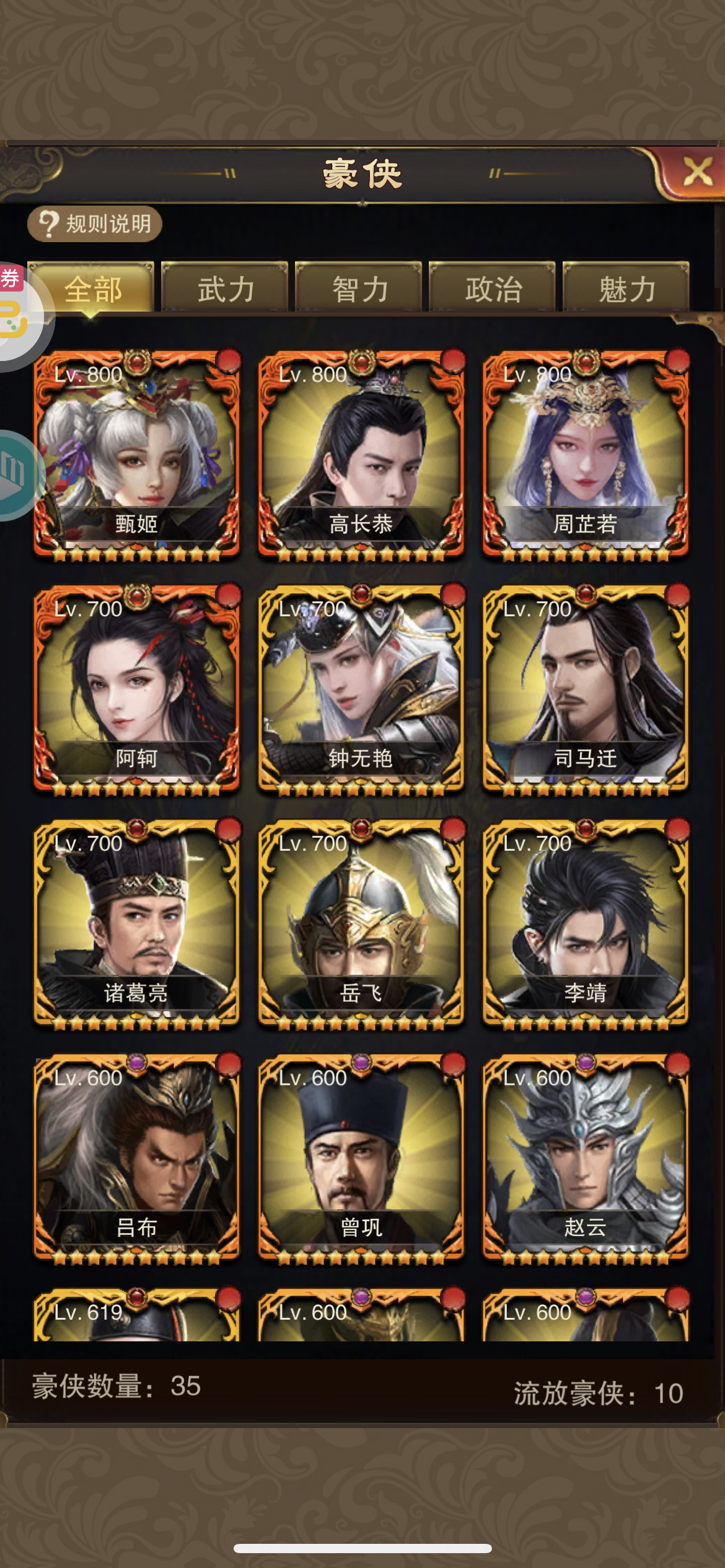Switch to the 智力 tab
This screenshot has height=1568, width=725.
pos(359,289)
